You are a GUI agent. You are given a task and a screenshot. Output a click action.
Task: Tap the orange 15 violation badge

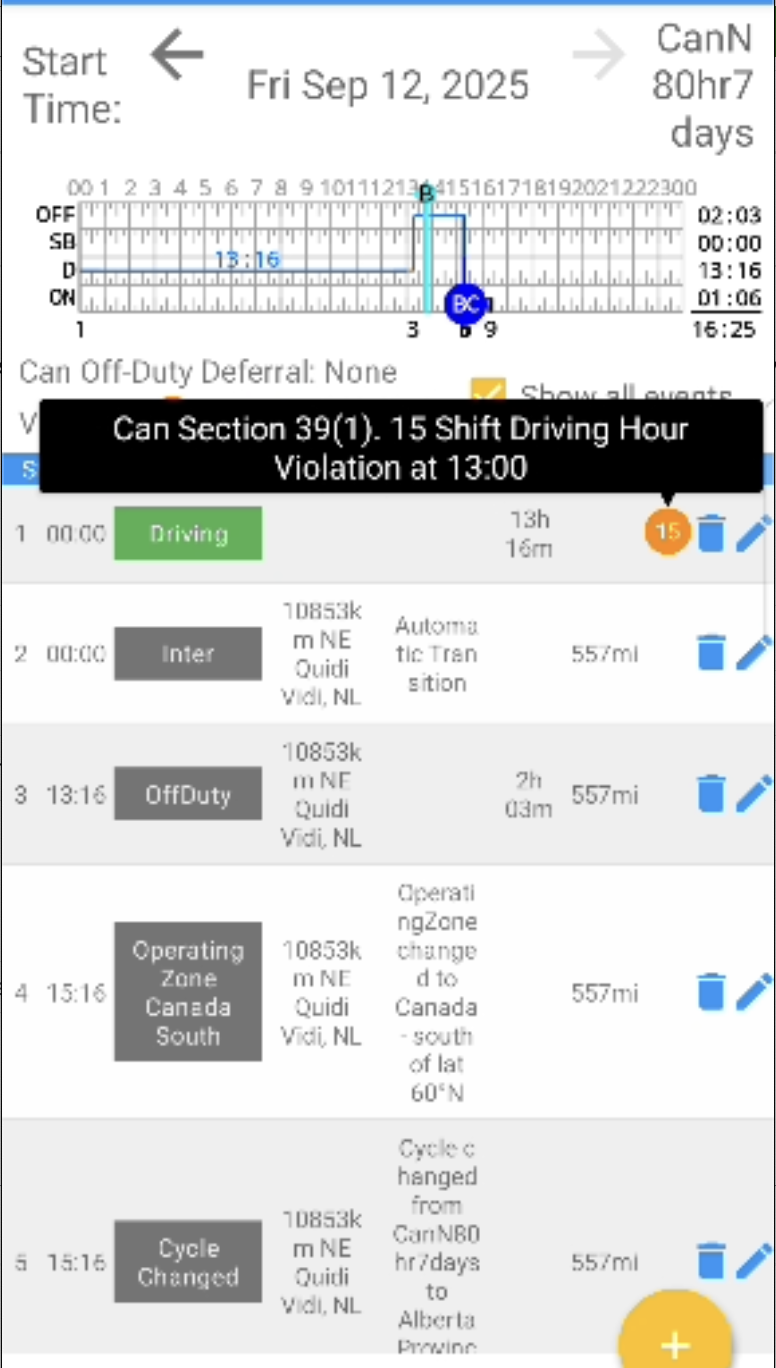pos(667,532)
